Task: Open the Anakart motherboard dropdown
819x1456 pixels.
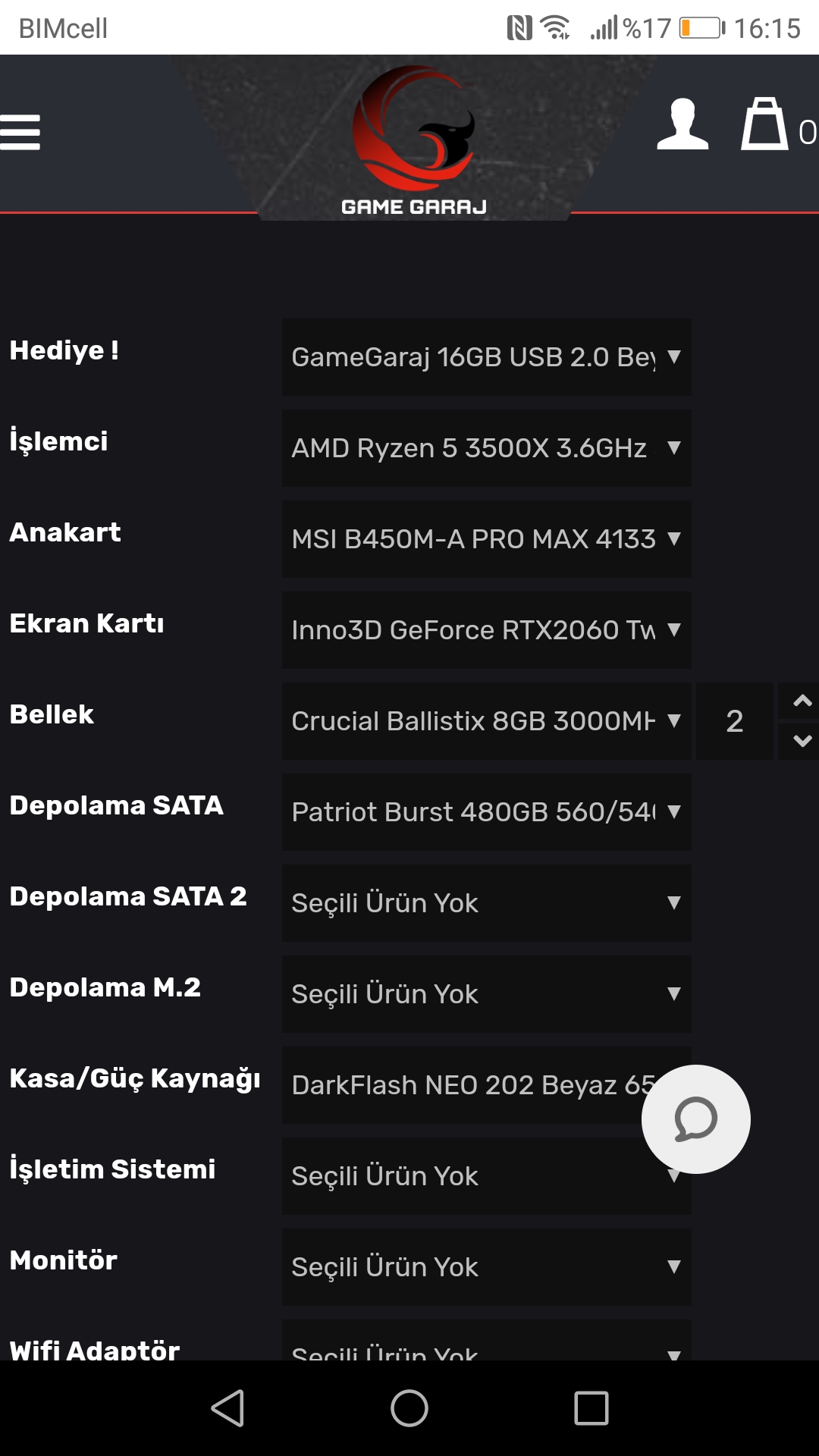Action: (x=486, y=540)
